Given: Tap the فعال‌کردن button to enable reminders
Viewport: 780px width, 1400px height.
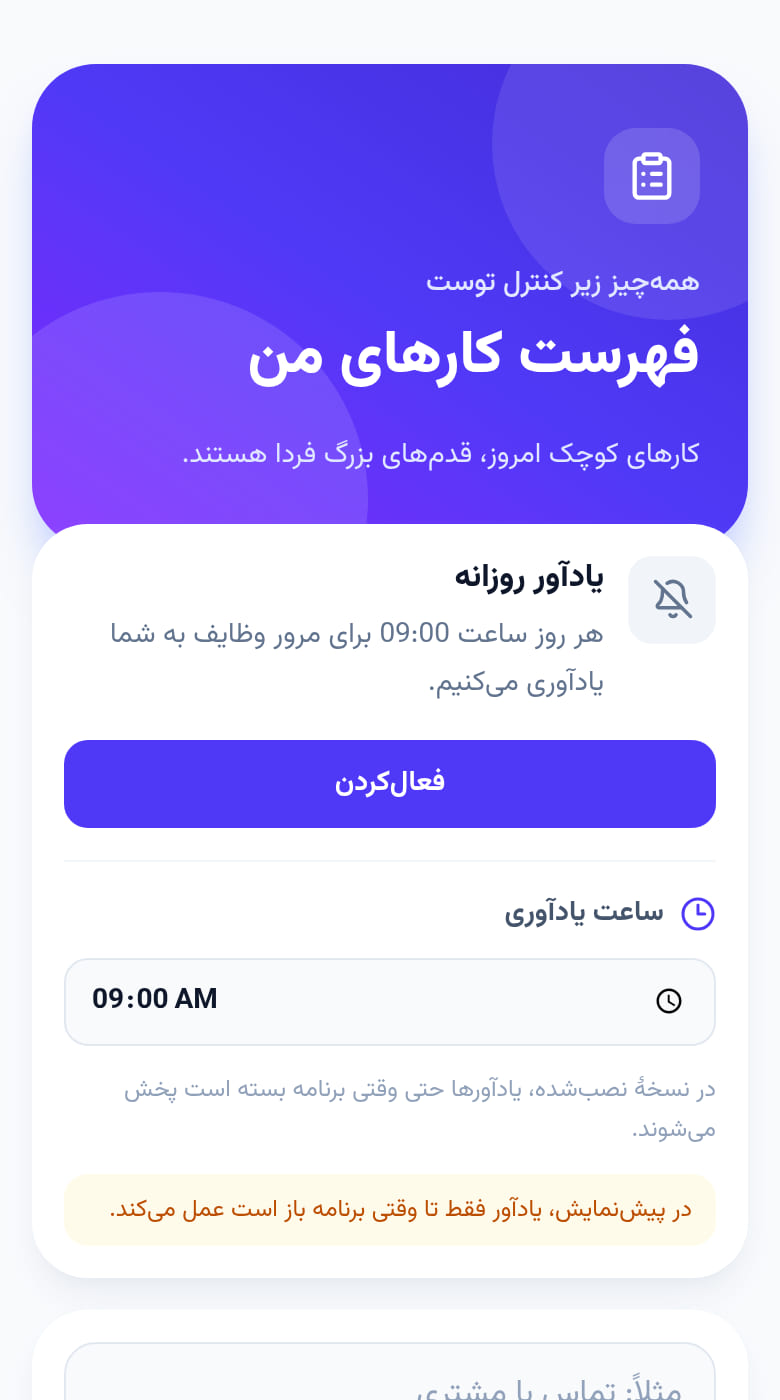Looking at the screenshot, I should click(x=390, y=784).
